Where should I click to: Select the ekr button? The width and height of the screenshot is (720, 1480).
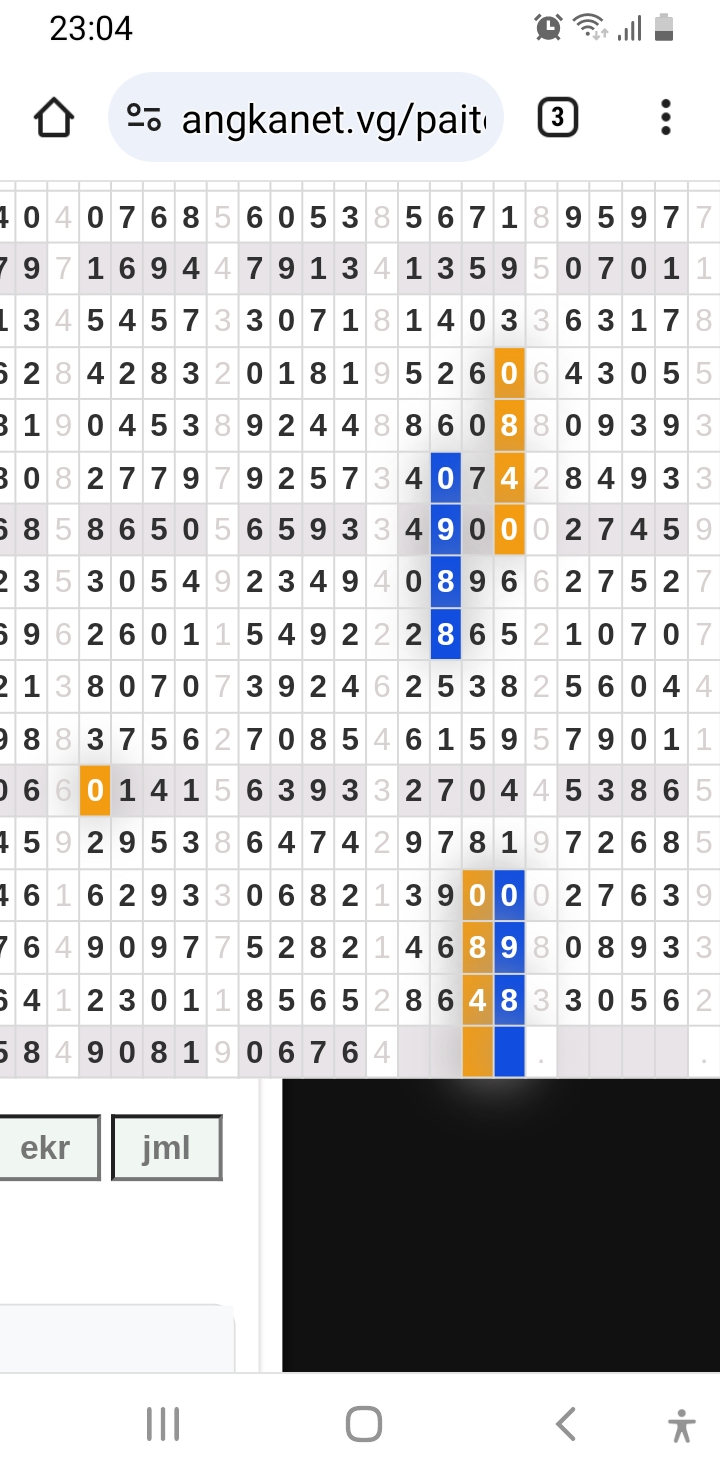46,1147
